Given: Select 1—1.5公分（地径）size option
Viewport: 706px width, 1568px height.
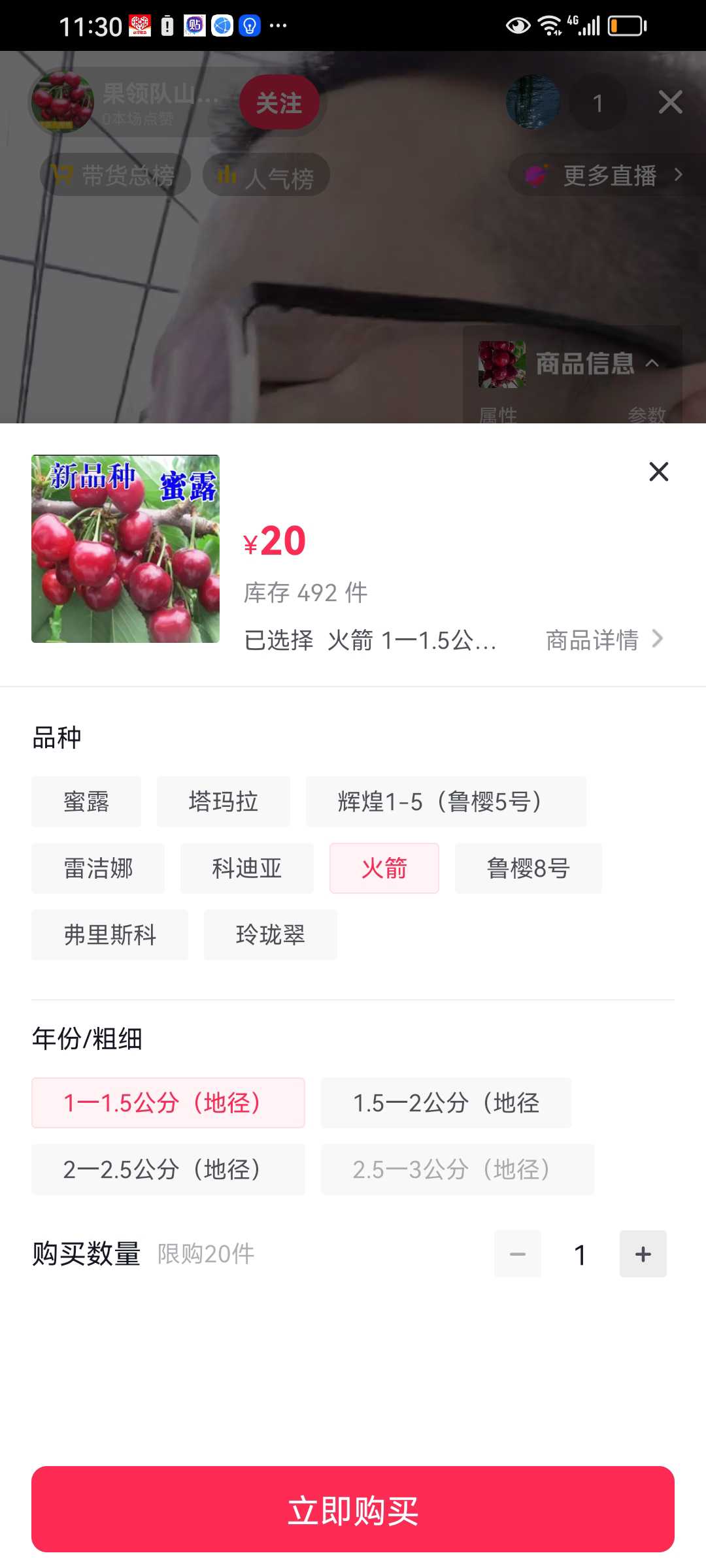Looking at the screenshot, I should coord(168,1103).
